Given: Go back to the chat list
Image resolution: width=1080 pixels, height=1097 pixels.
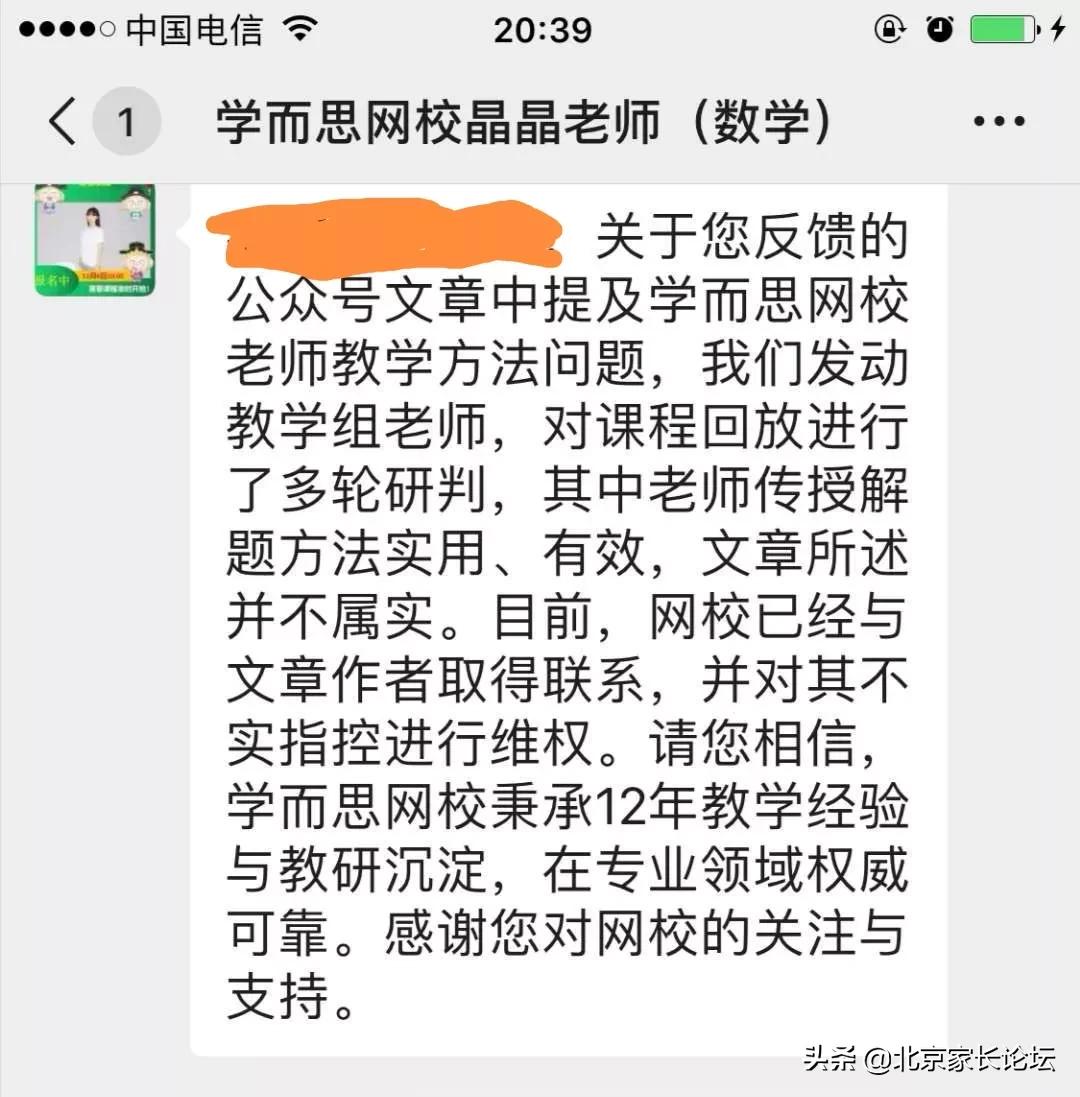Looking at the screenshot, I should [x=62, y=122].
